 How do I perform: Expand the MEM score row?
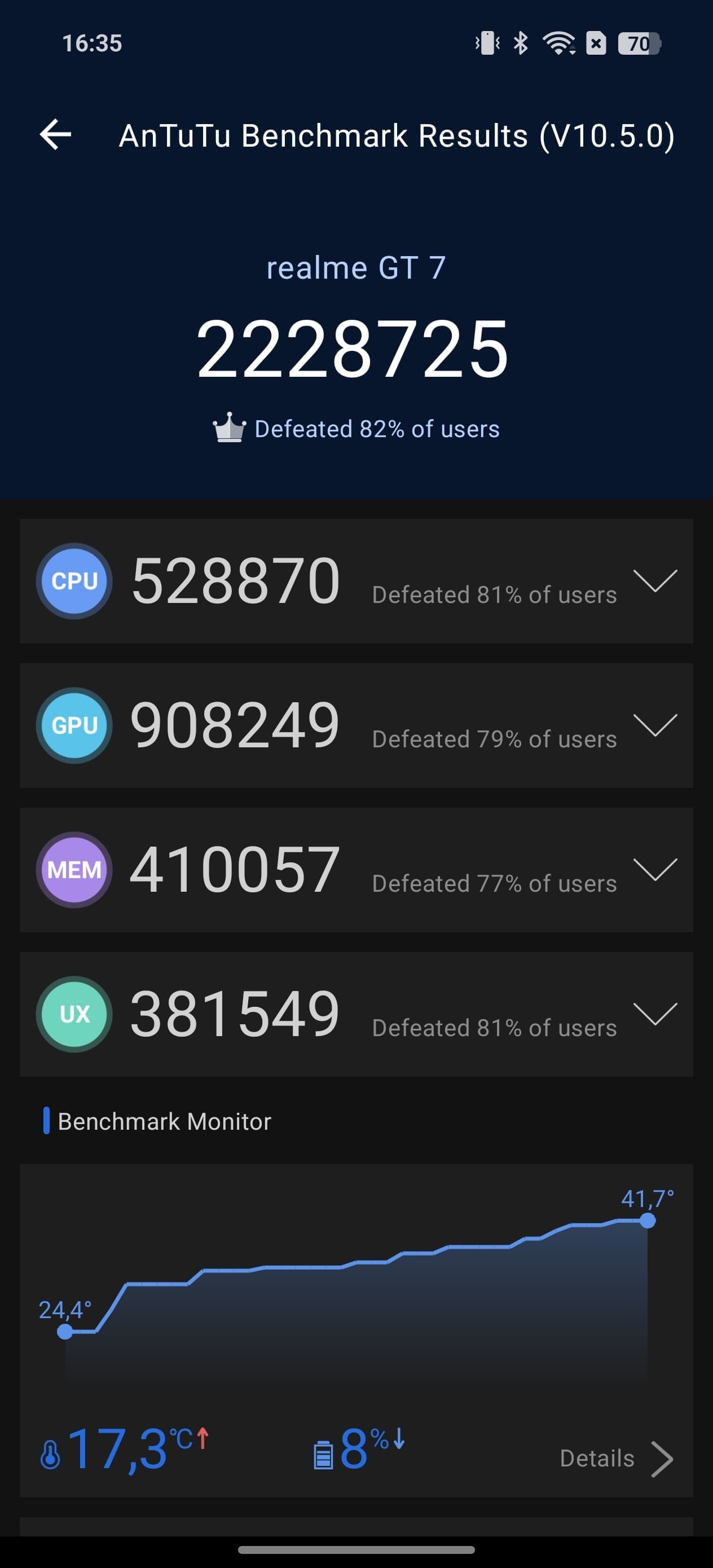654,869
